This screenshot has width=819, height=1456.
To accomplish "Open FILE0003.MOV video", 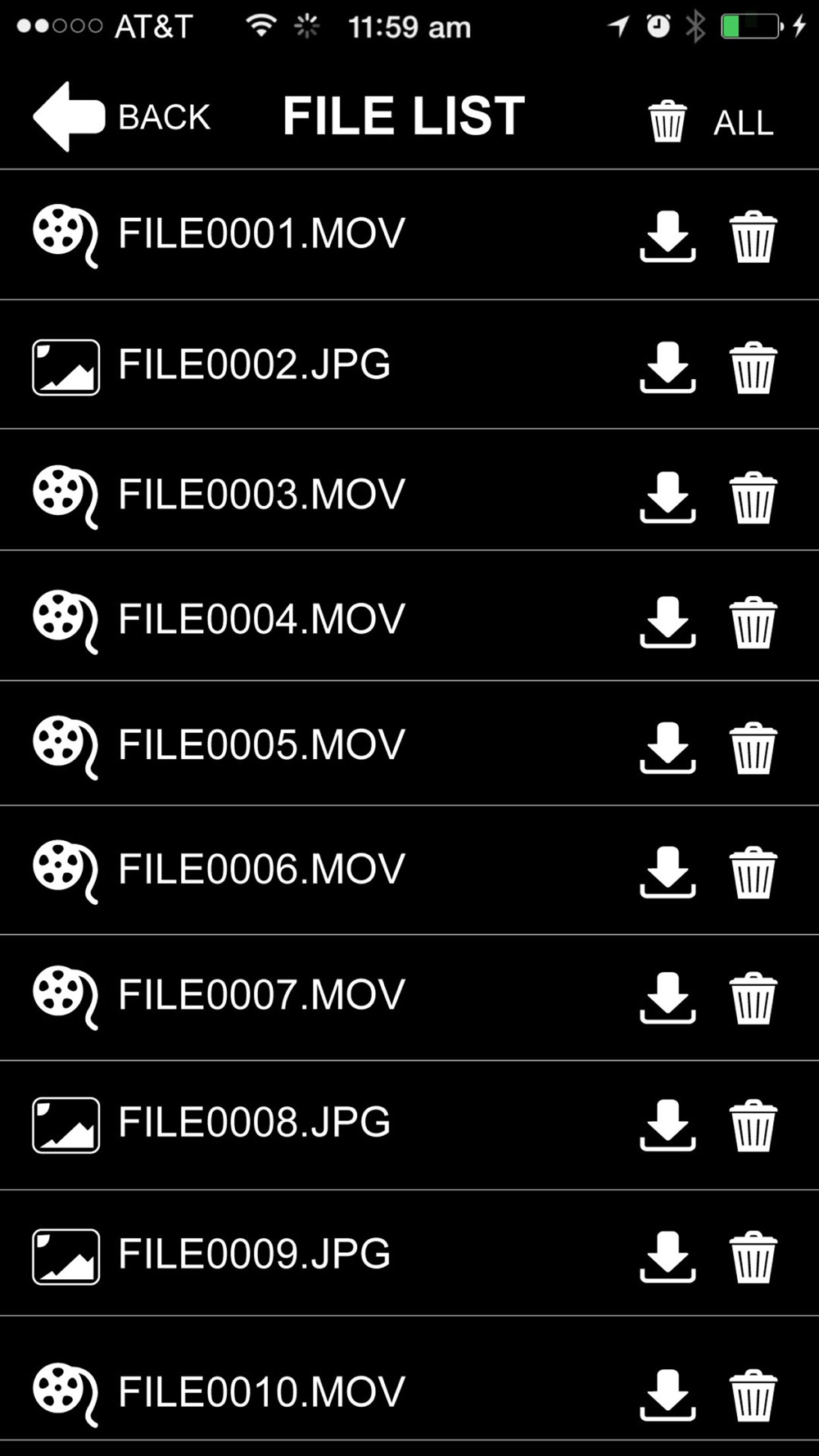I will pos(260,495).
